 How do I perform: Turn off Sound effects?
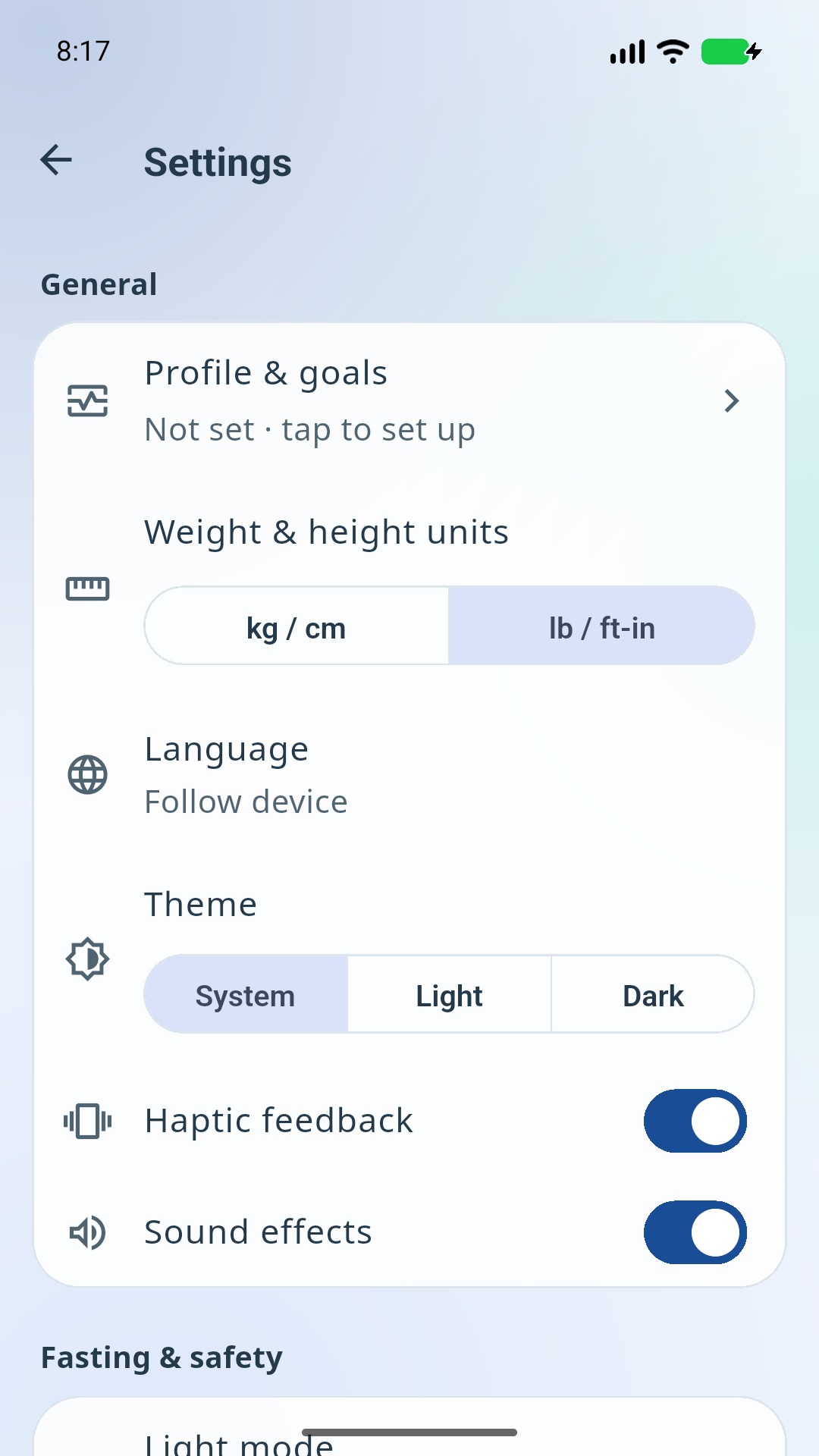pos(695,1233)
